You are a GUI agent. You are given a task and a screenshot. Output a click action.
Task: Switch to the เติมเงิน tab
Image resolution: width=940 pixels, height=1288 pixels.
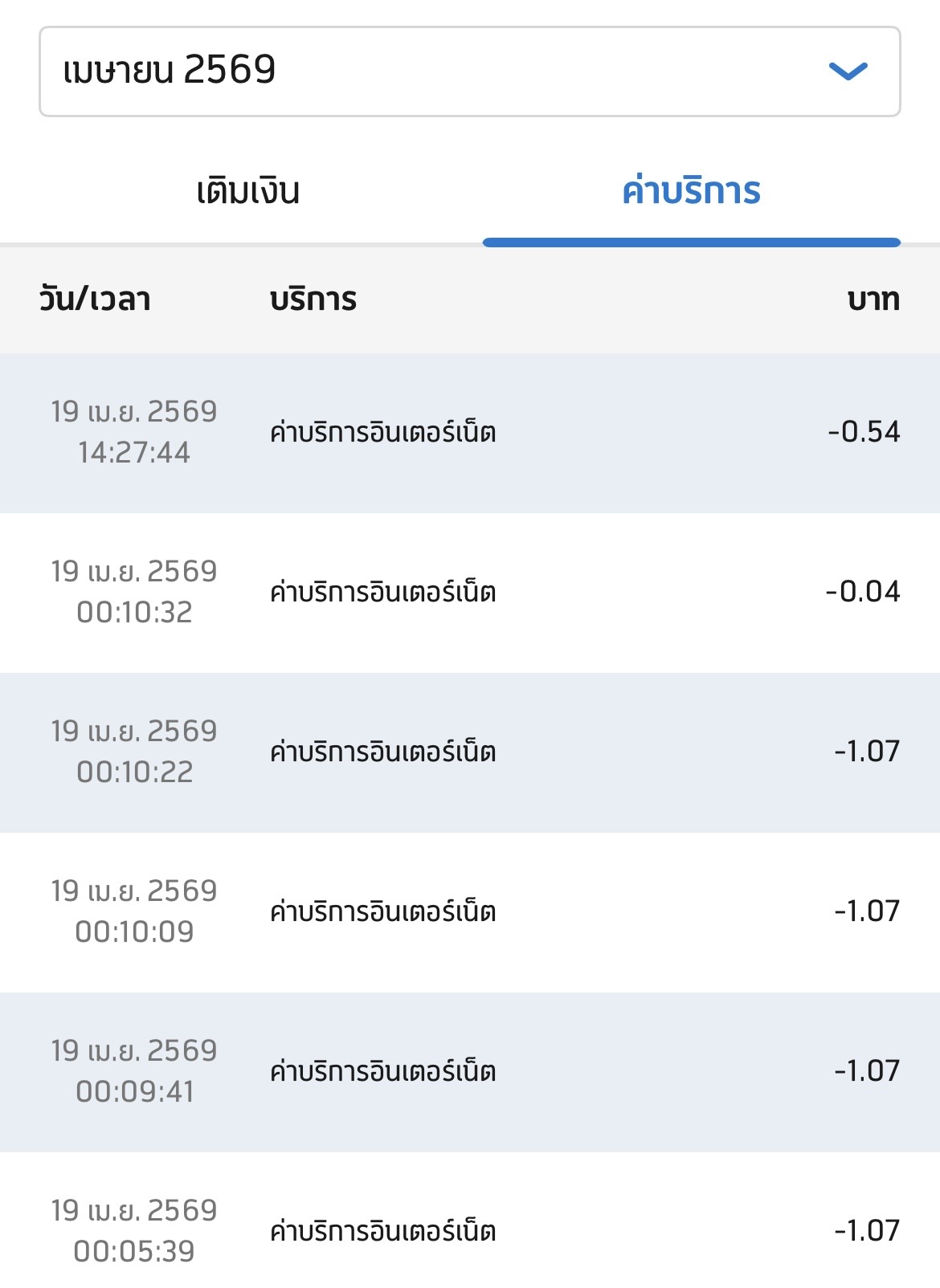coord(247,192)
